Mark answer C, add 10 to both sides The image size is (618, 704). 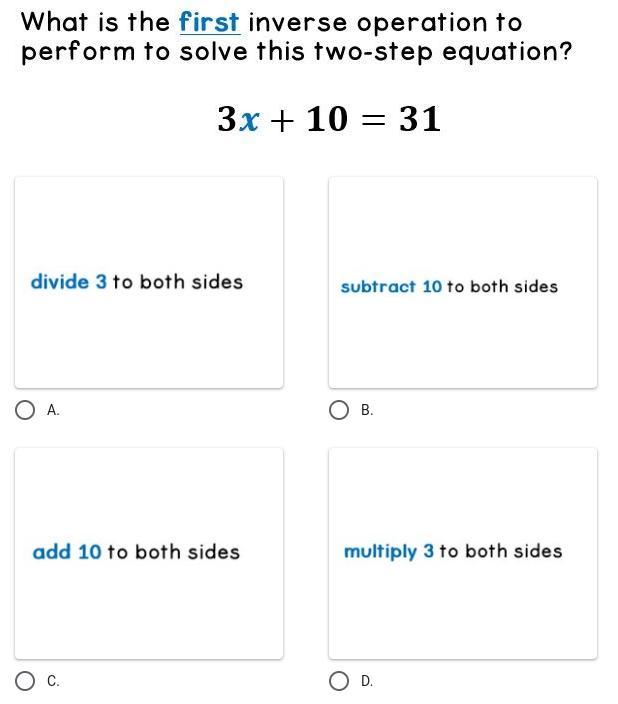coord(26,681)
